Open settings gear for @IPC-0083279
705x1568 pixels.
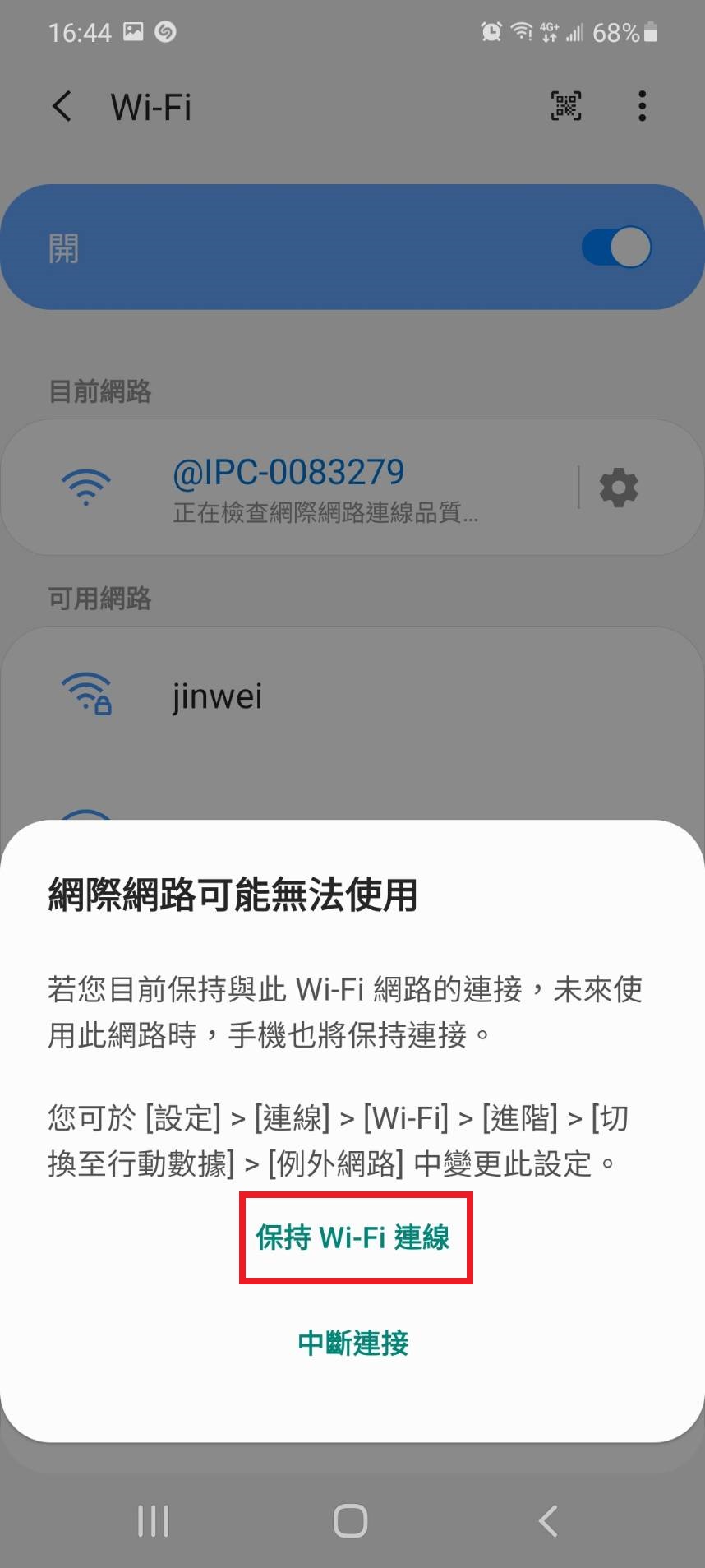(x=618, y=488)
